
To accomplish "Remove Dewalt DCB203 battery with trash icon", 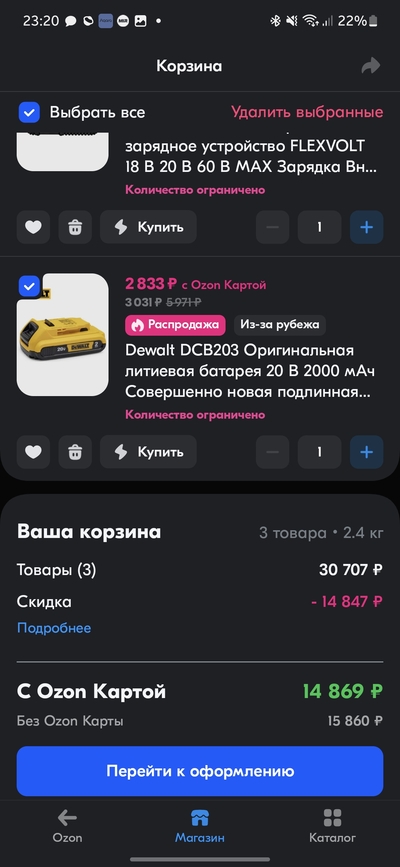I will [75, 452].
